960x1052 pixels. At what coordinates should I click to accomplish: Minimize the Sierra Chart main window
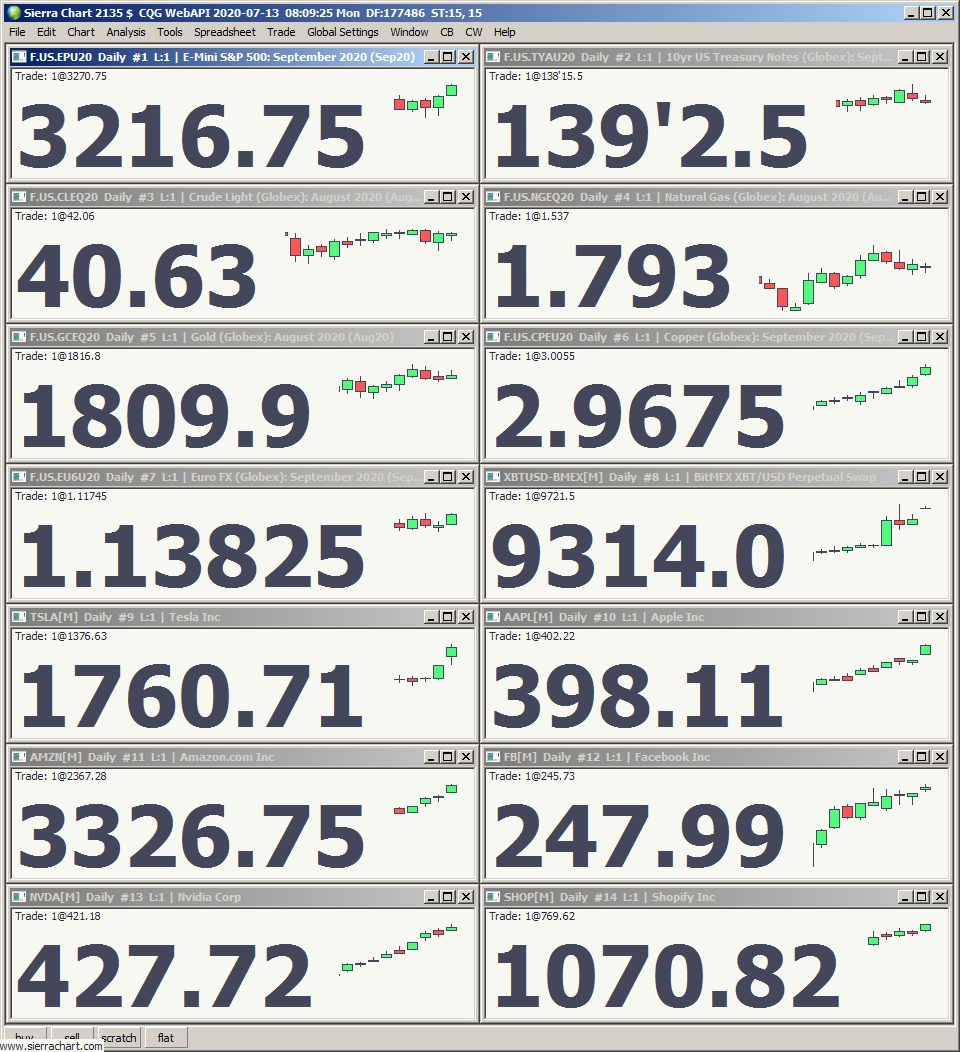pyautogui.click(x=911, y=13)
